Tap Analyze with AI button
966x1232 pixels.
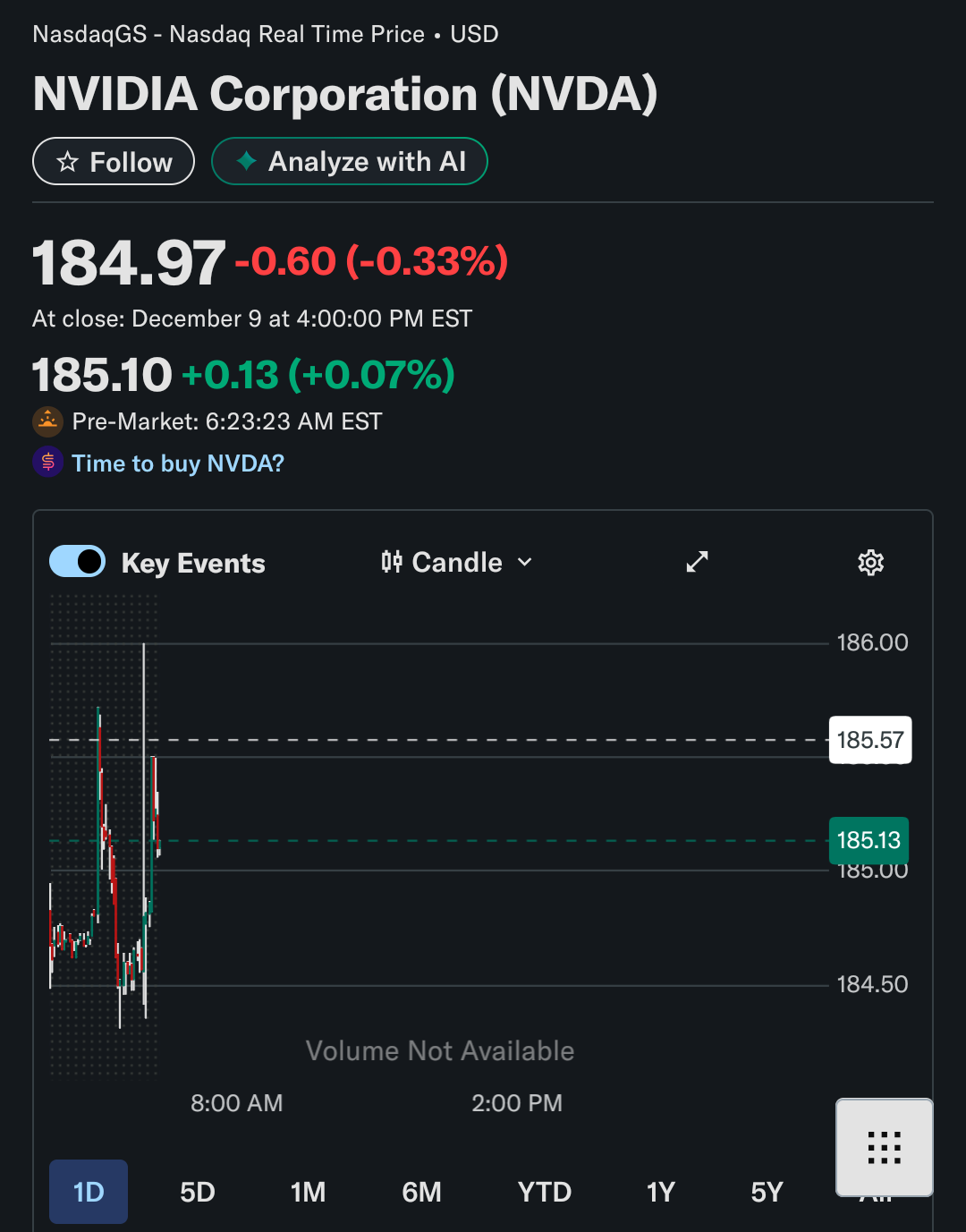(350, 162)
